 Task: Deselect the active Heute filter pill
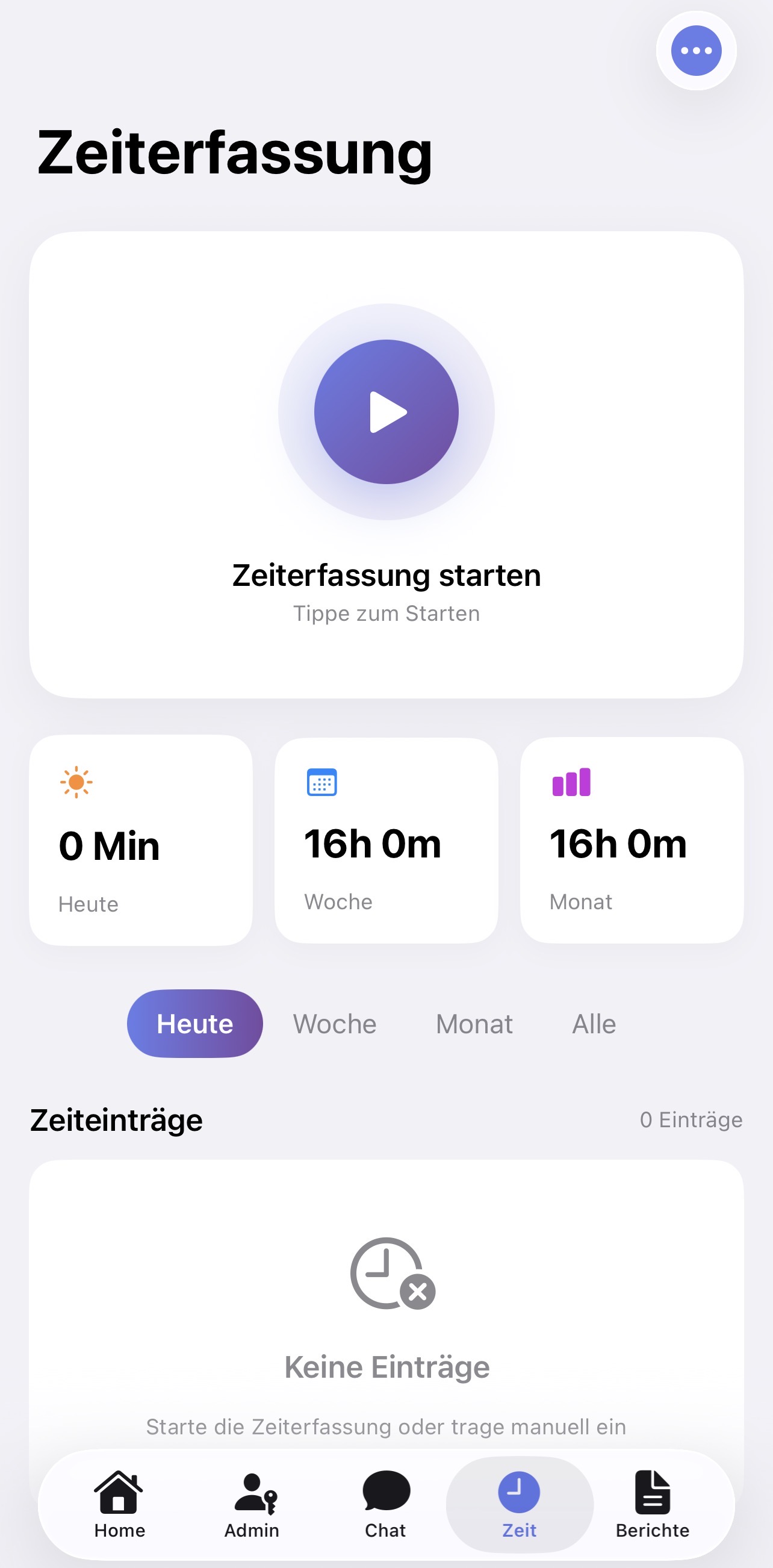point(194,1023)
